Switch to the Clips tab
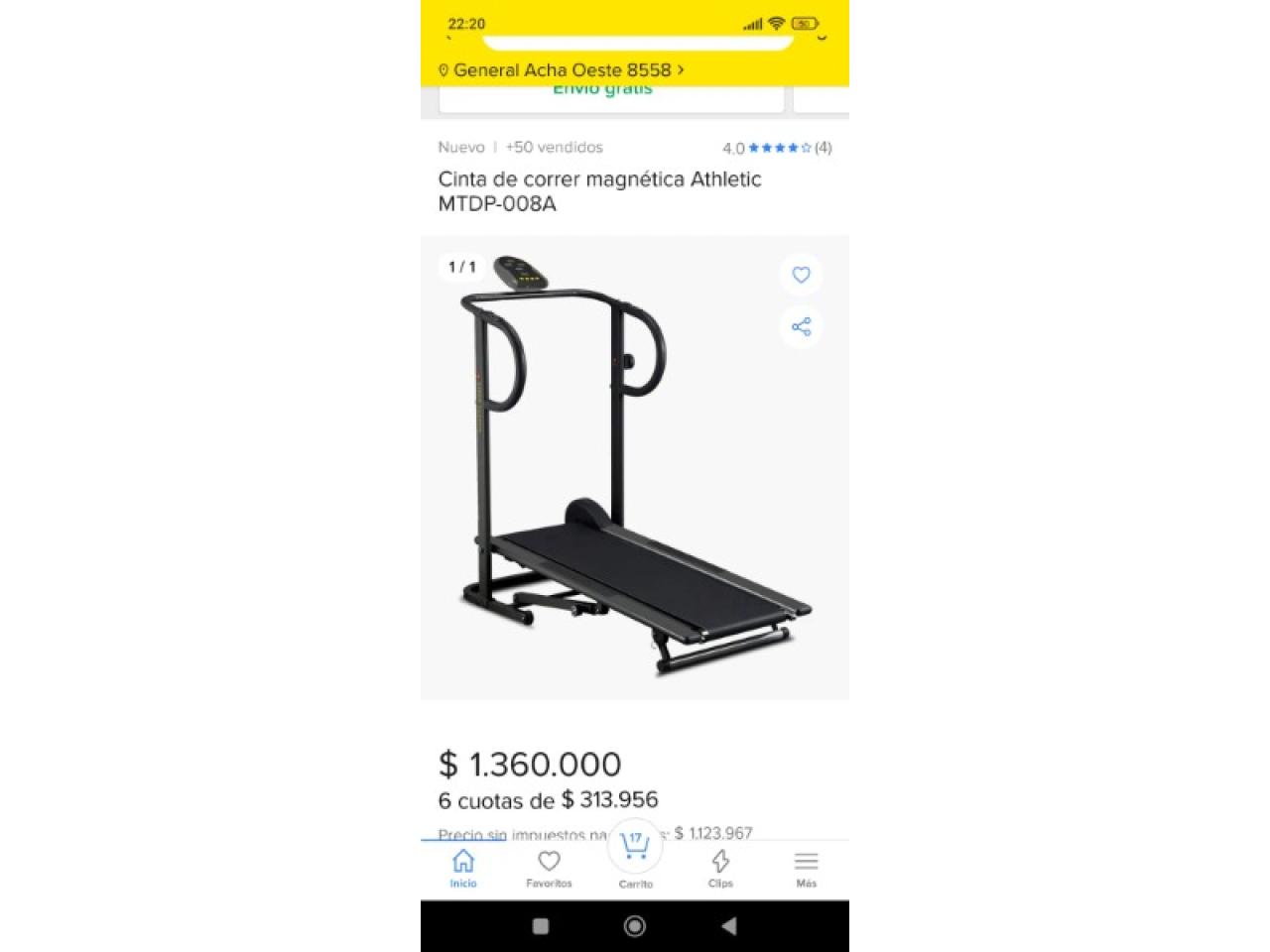This screenshot has height=952, width=1270. point(720,868)
